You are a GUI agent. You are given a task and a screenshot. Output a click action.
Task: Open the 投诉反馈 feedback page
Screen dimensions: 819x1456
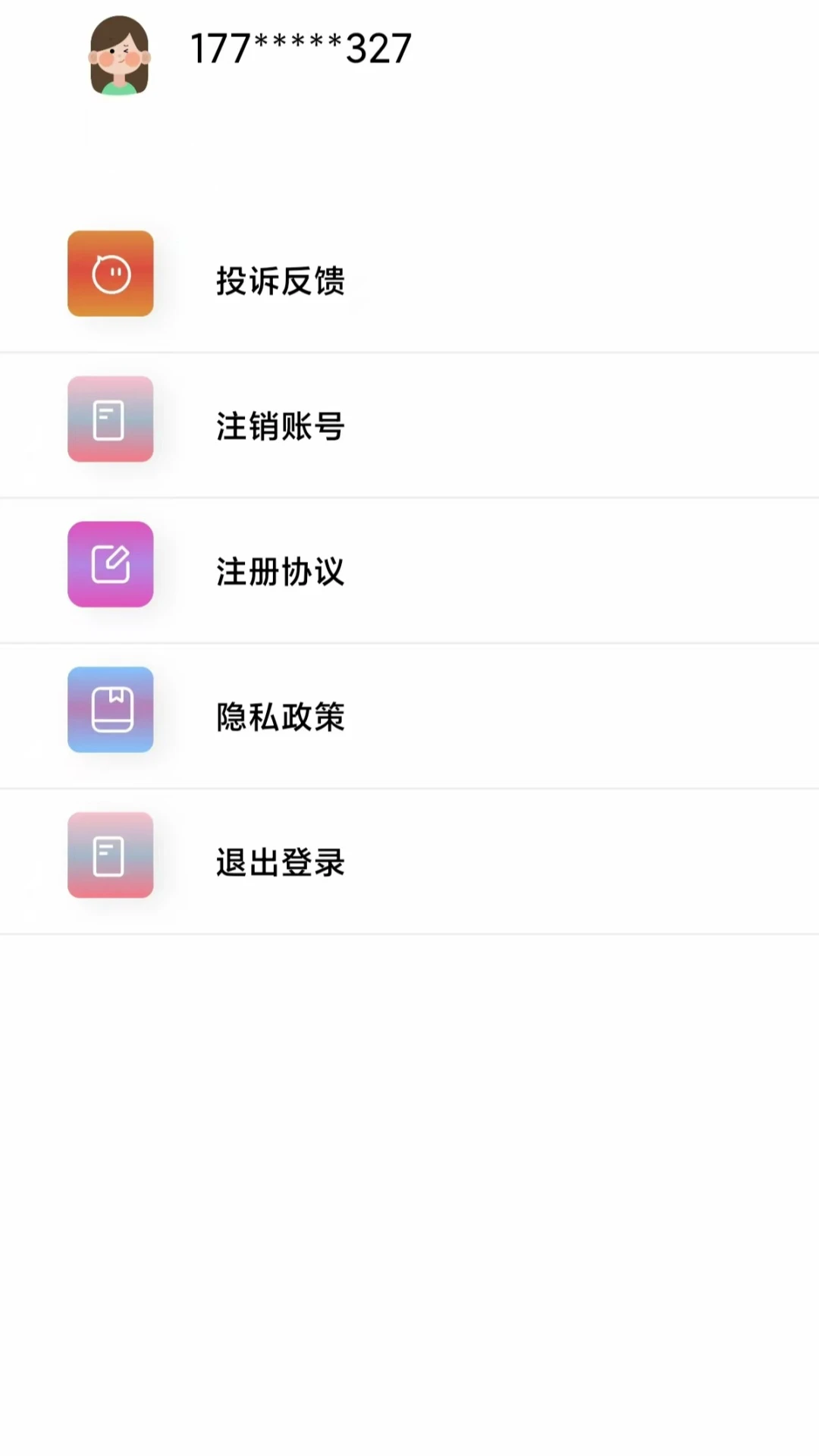coord(279,281)
